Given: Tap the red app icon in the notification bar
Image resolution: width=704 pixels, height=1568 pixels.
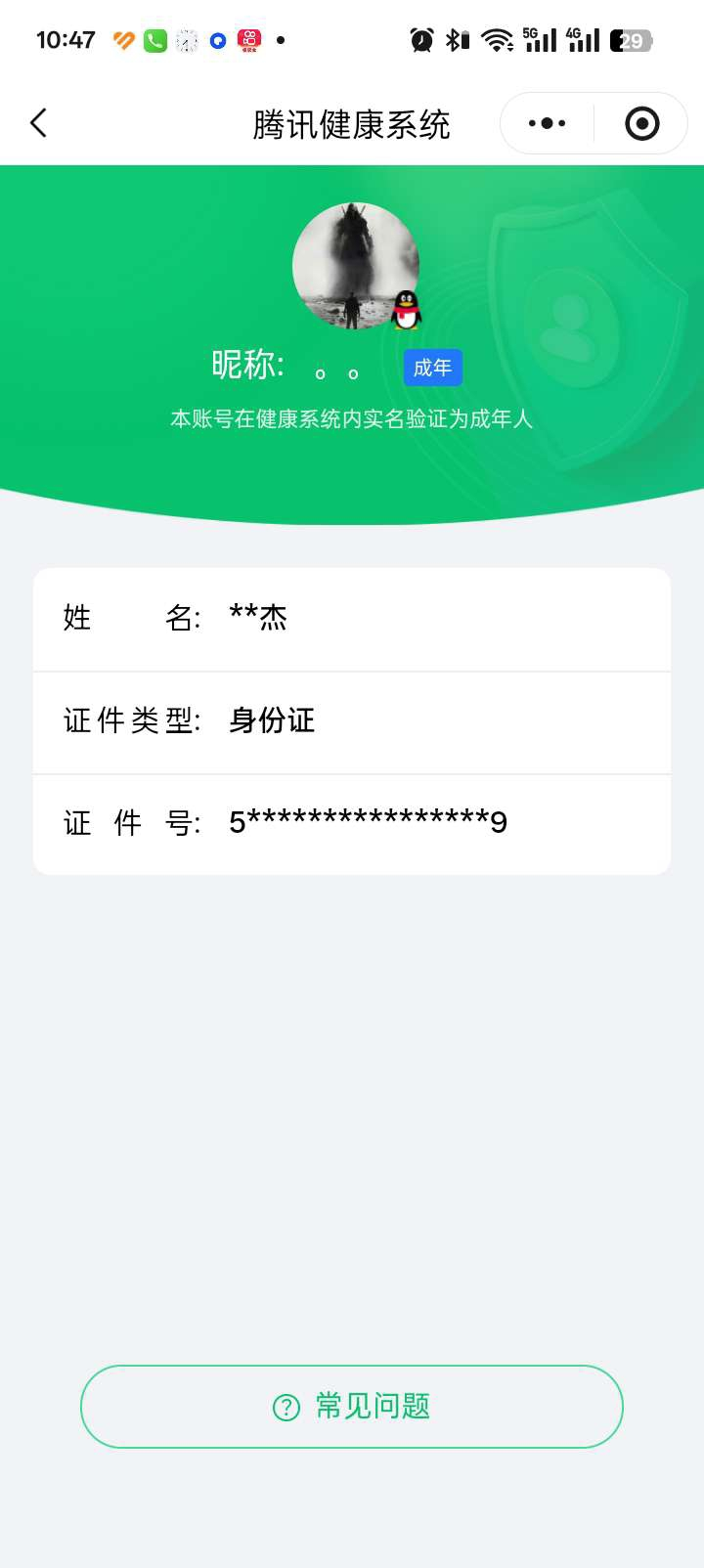Looking at the screenshot, I should click(249, 39).
